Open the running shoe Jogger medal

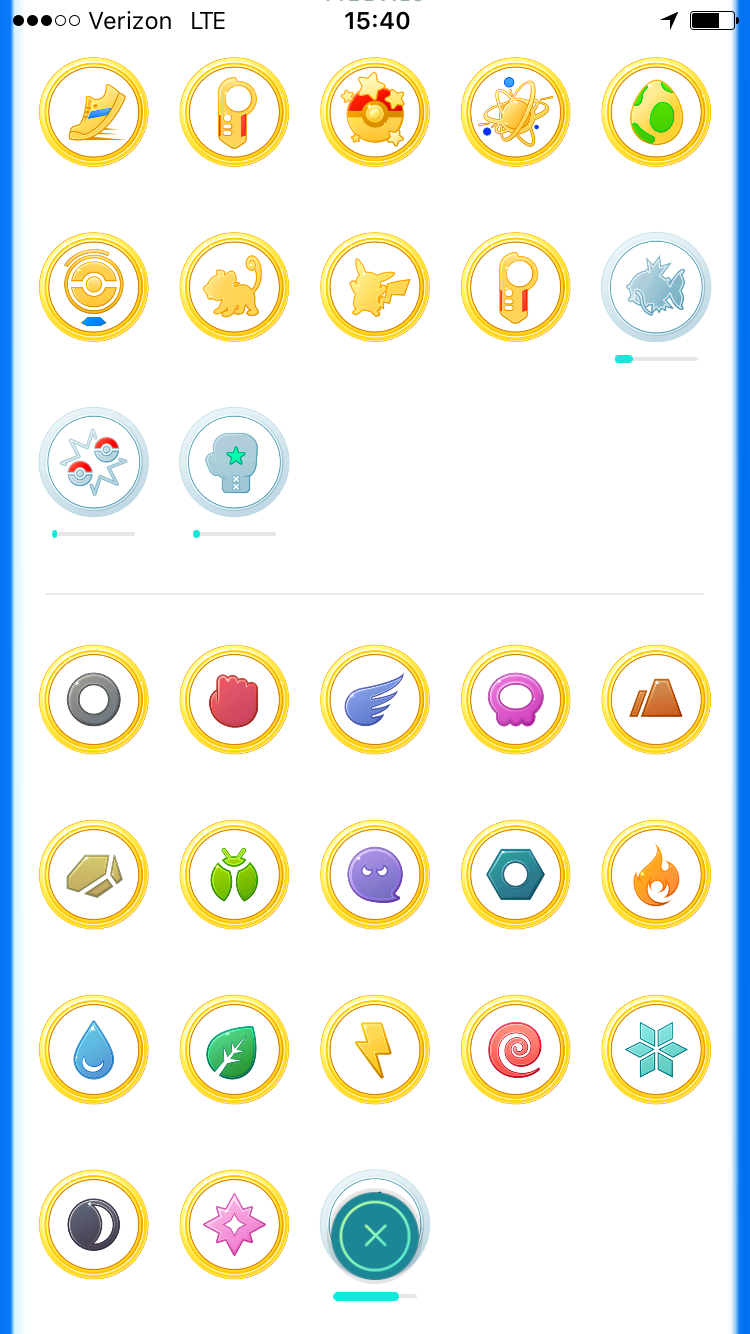coord(94,112)
